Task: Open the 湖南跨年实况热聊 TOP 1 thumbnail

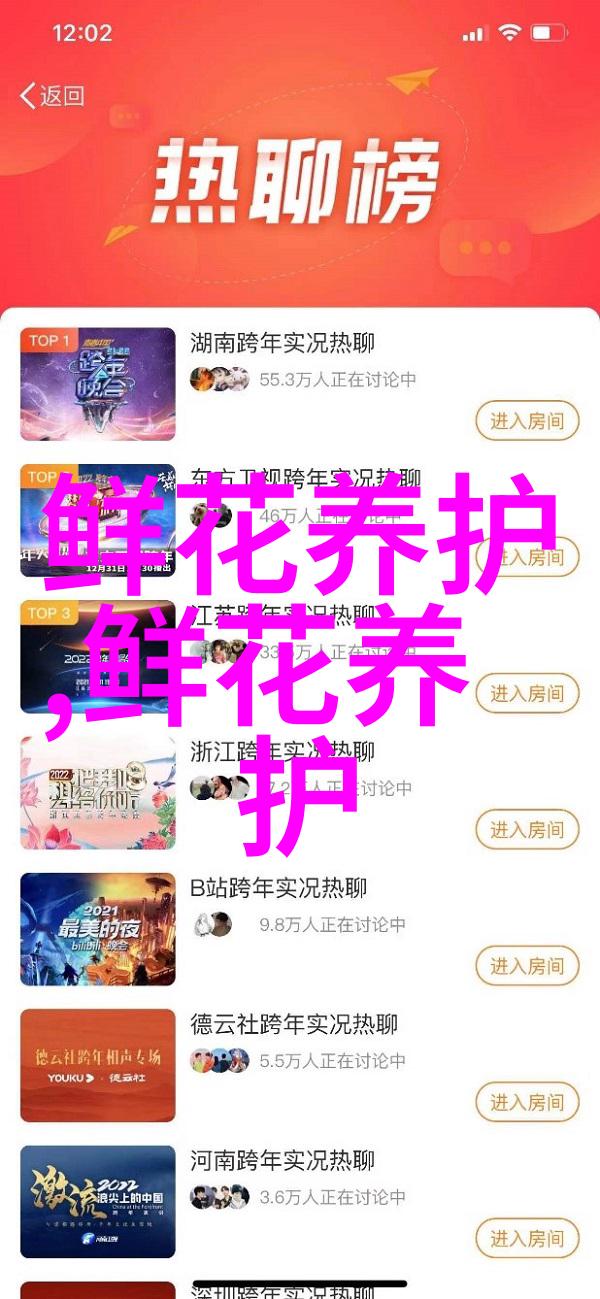Action: point(98,384)
